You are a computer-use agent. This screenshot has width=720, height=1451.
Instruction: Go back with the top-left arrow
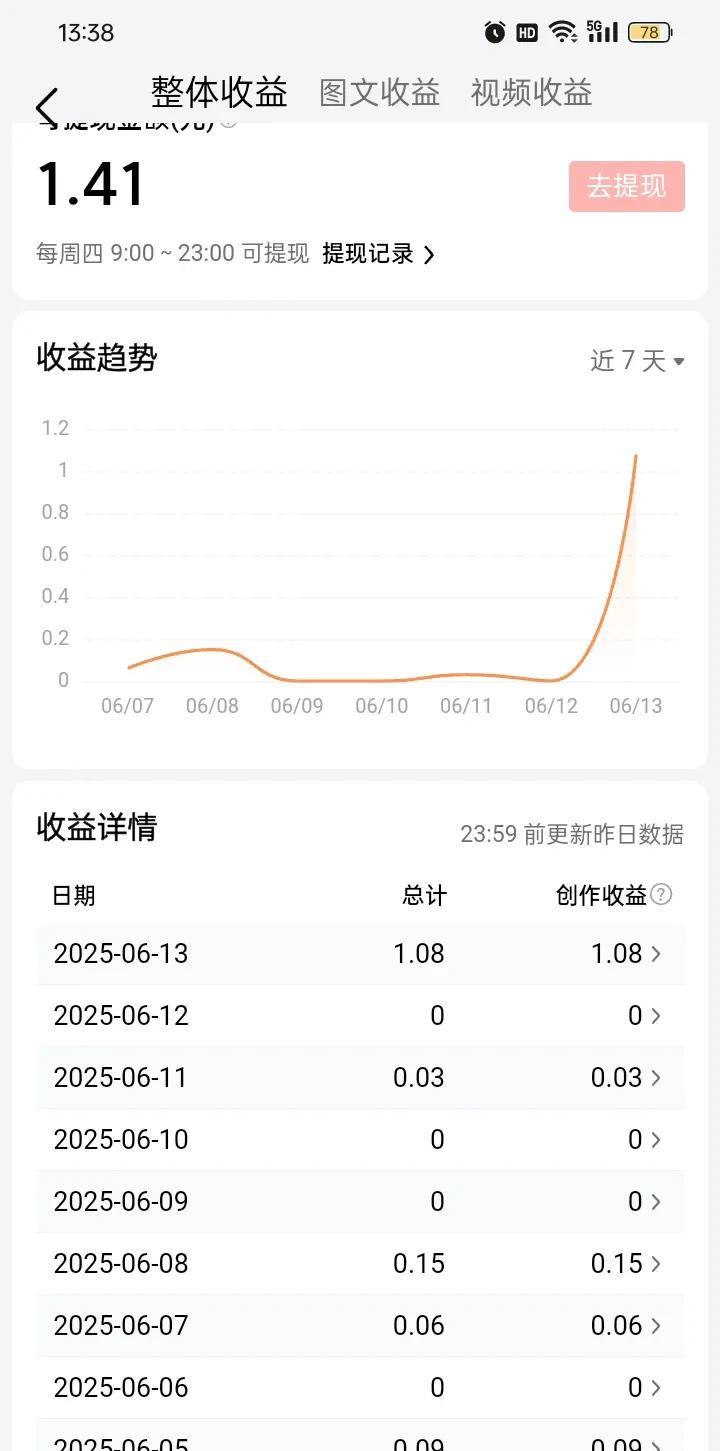pyautogui.click(x=46, y=106)
